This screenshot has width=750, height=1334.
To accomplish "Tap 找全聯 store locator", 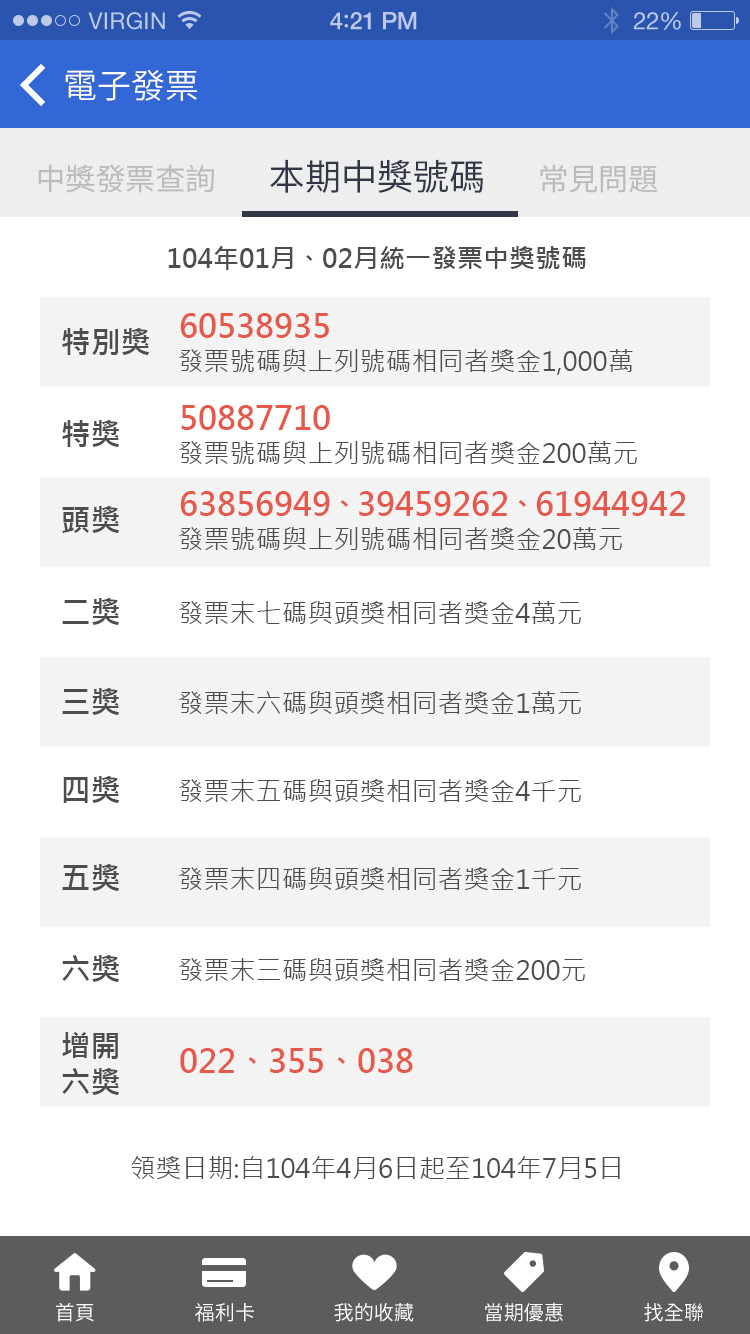I will [673, 1286].
